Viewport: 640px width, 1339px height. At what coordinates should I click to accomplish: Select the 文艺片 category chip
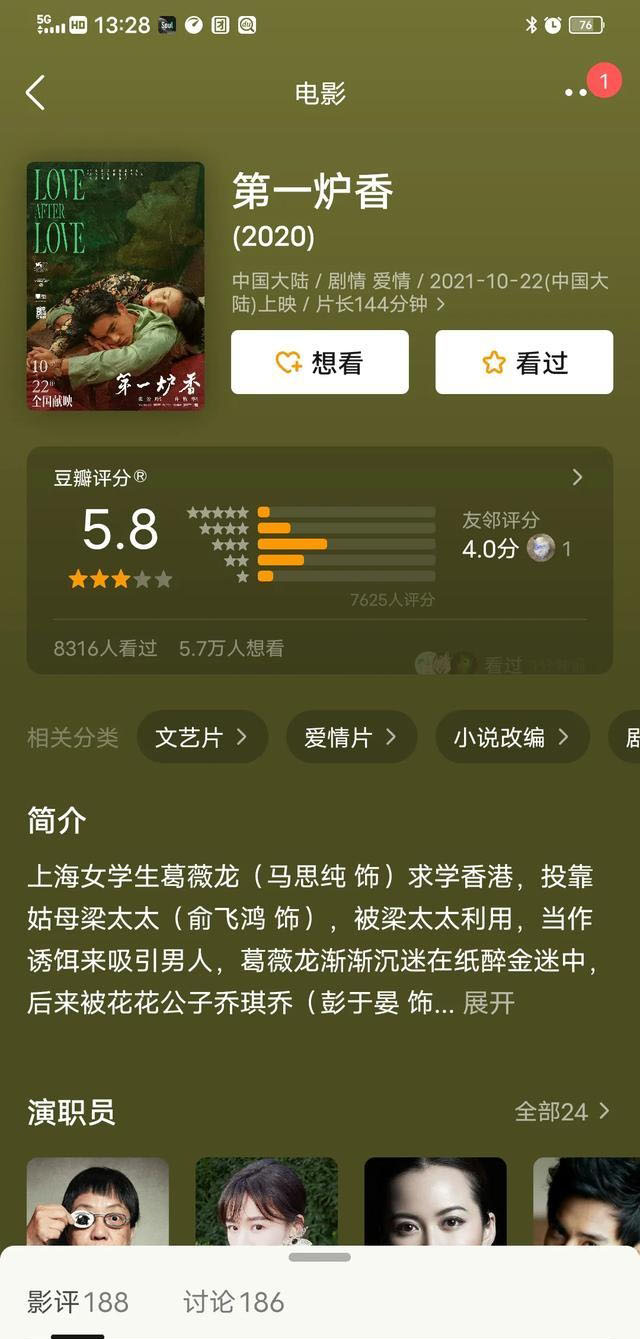(201, 738)
